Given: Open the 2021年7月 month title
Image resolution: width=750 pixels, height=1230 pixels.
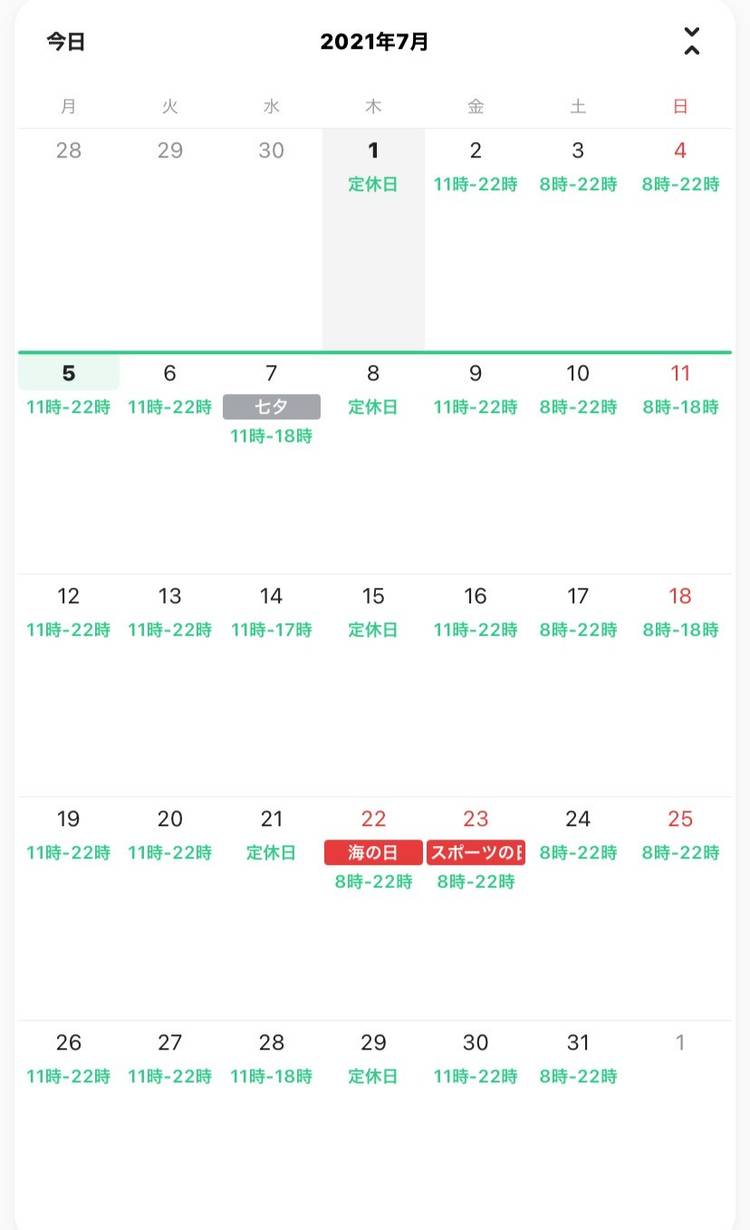Looking at the screenshot, I should pos(374,42).
